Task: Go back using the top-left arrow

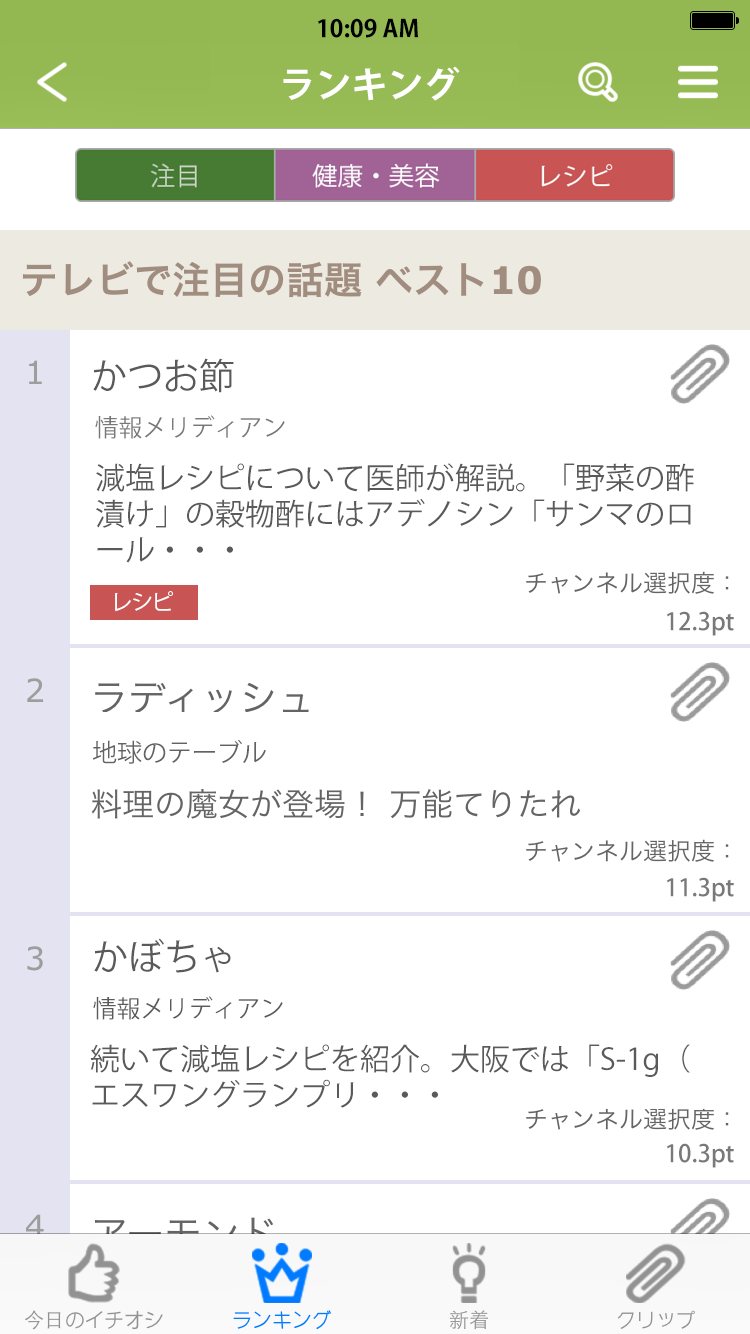Action: coord(53,82)
